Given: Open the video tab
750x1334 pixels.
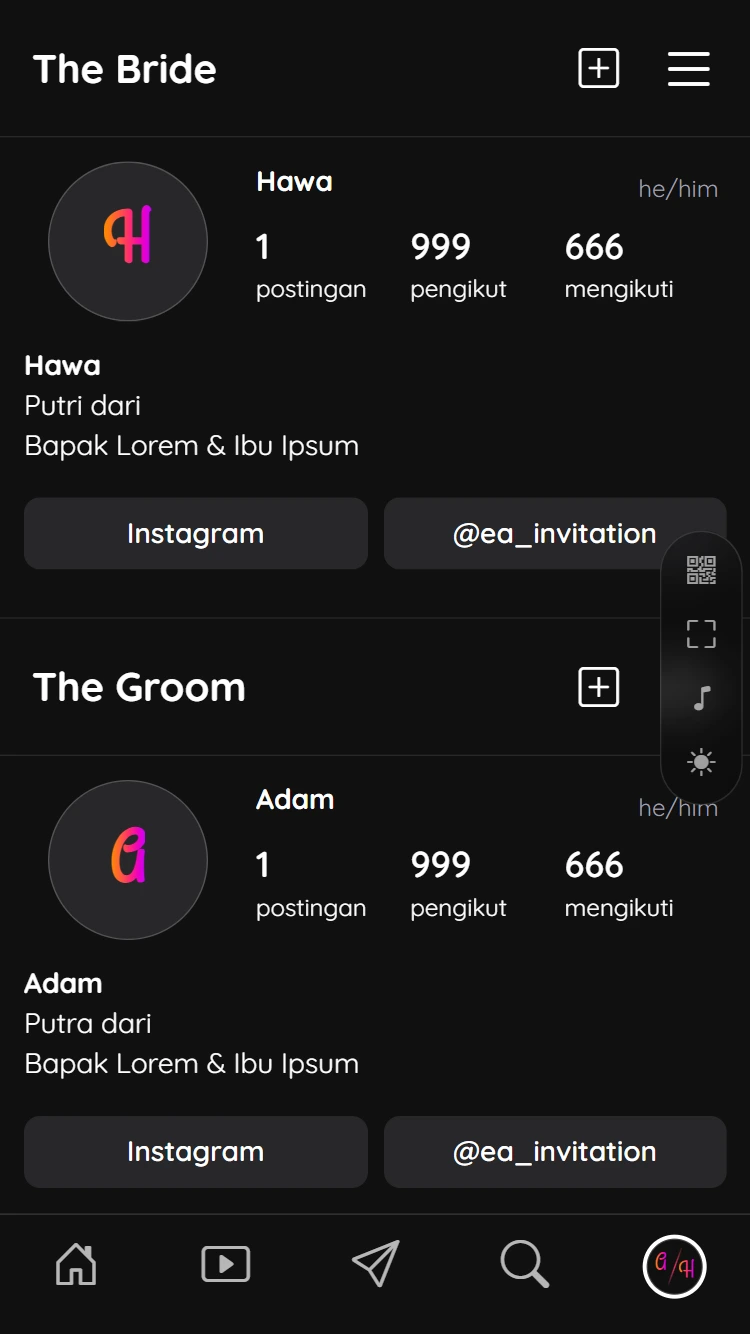Looking at the screenshot, I should coord(226,1264).
